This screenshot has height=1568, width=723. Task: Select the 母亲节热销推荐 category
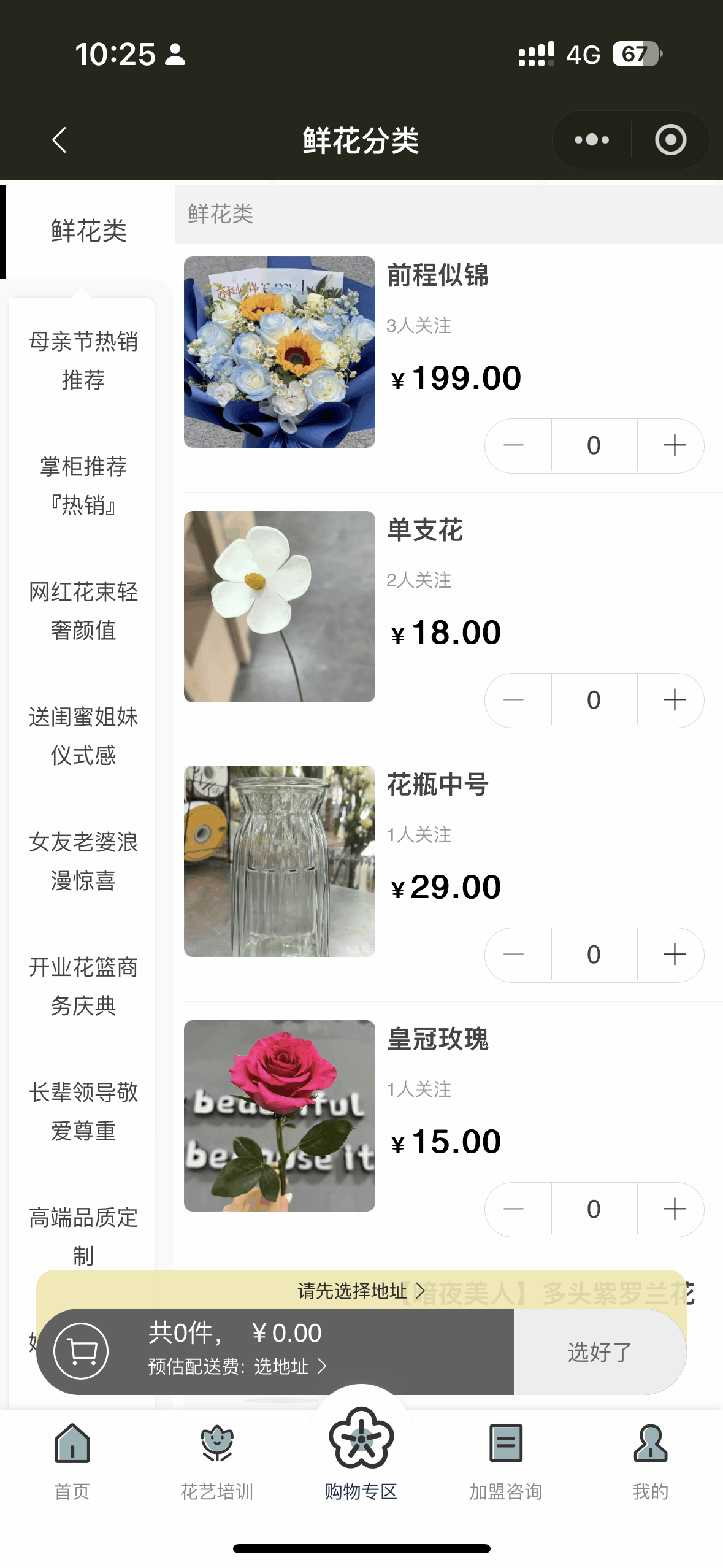click(x=83, y=361)
